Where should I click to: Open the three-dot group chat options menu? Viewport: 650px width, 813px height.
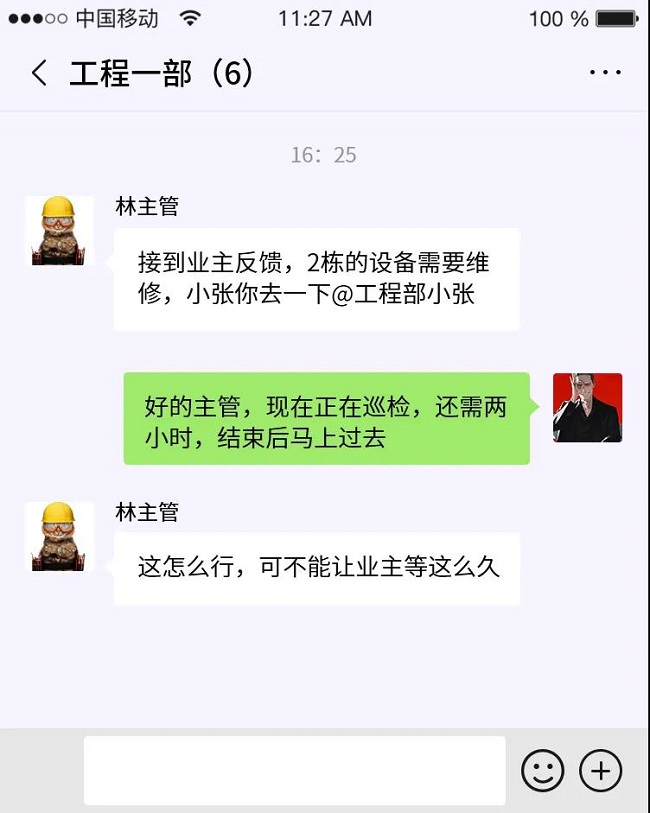605,73
